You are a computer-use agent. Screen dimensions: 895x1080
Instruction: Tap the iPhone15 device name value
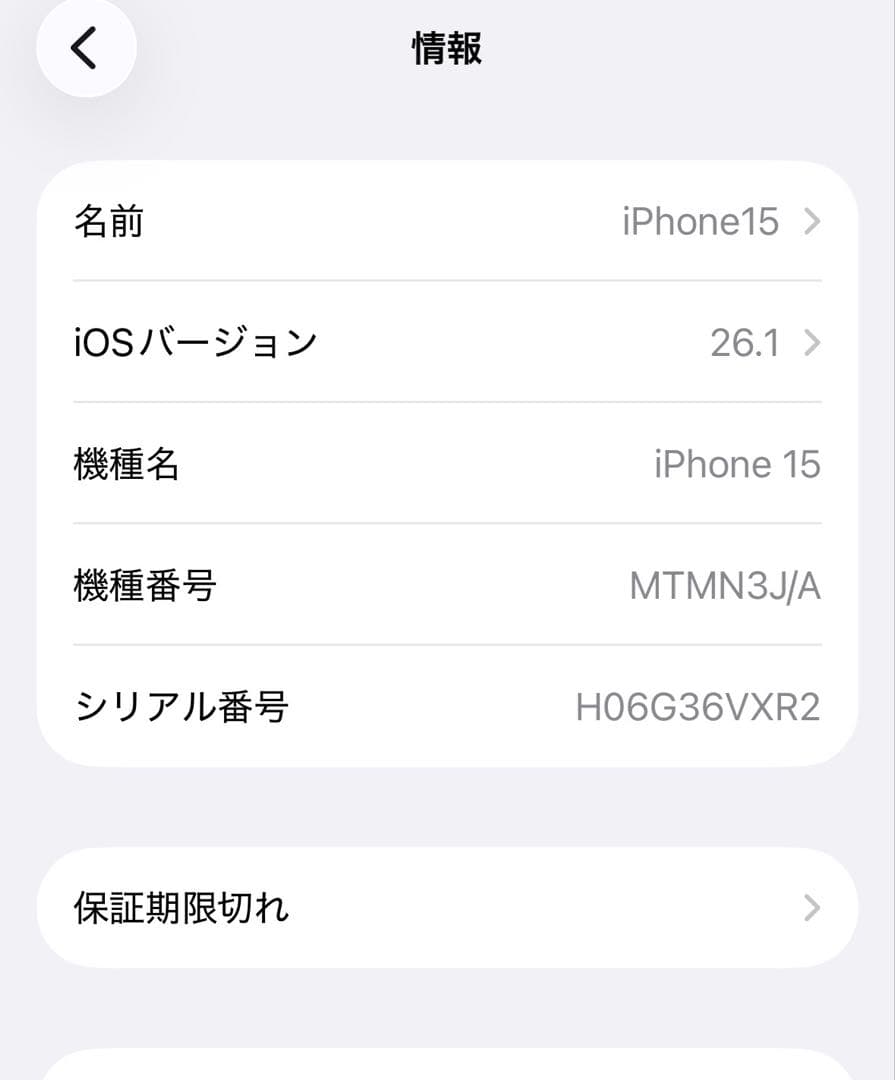coord(698,222)
